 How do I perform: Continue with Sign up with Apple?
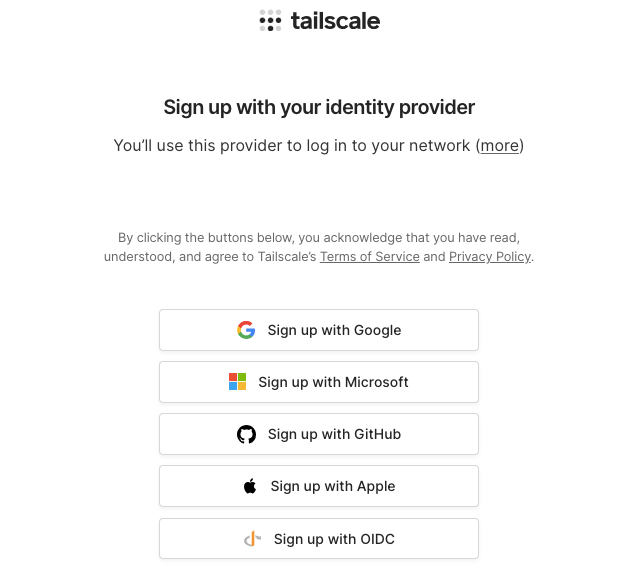click(318, 486)
